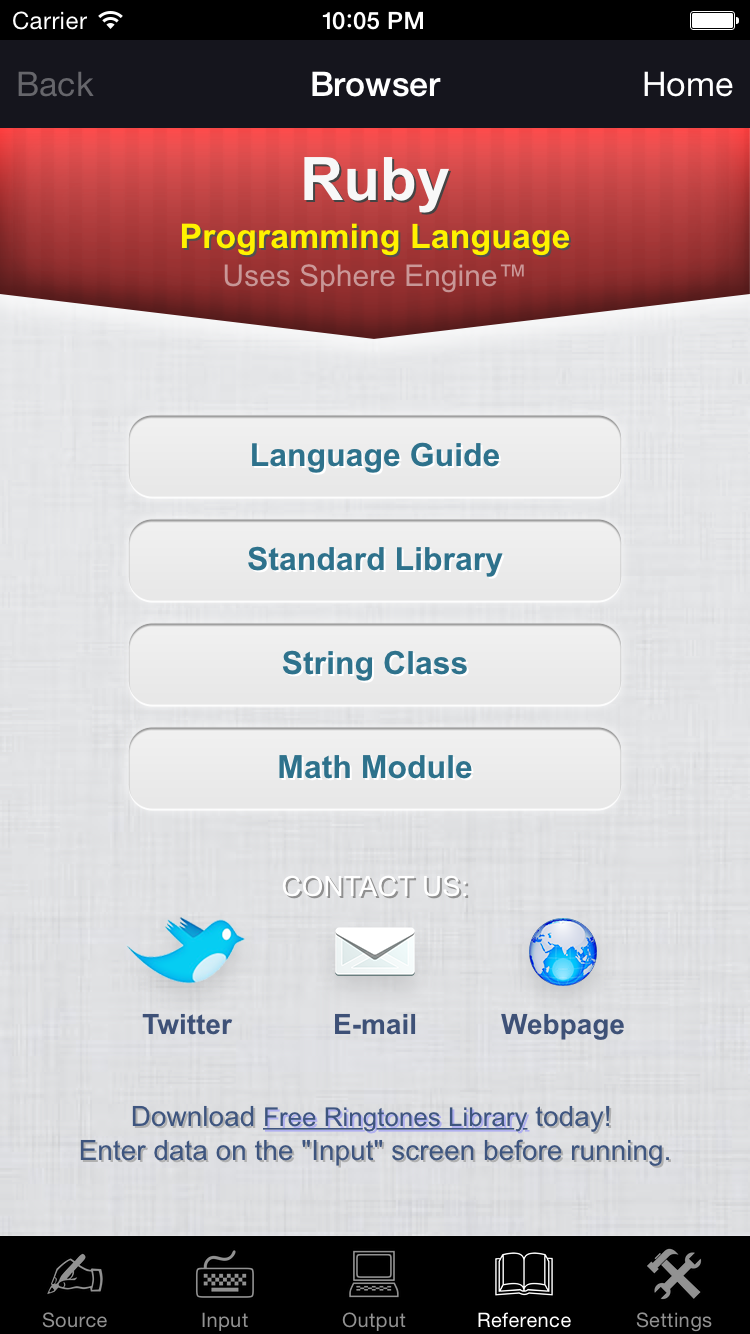Switch to the Source tab
Screen dimensions: 750x1334
pos(75,1288)
